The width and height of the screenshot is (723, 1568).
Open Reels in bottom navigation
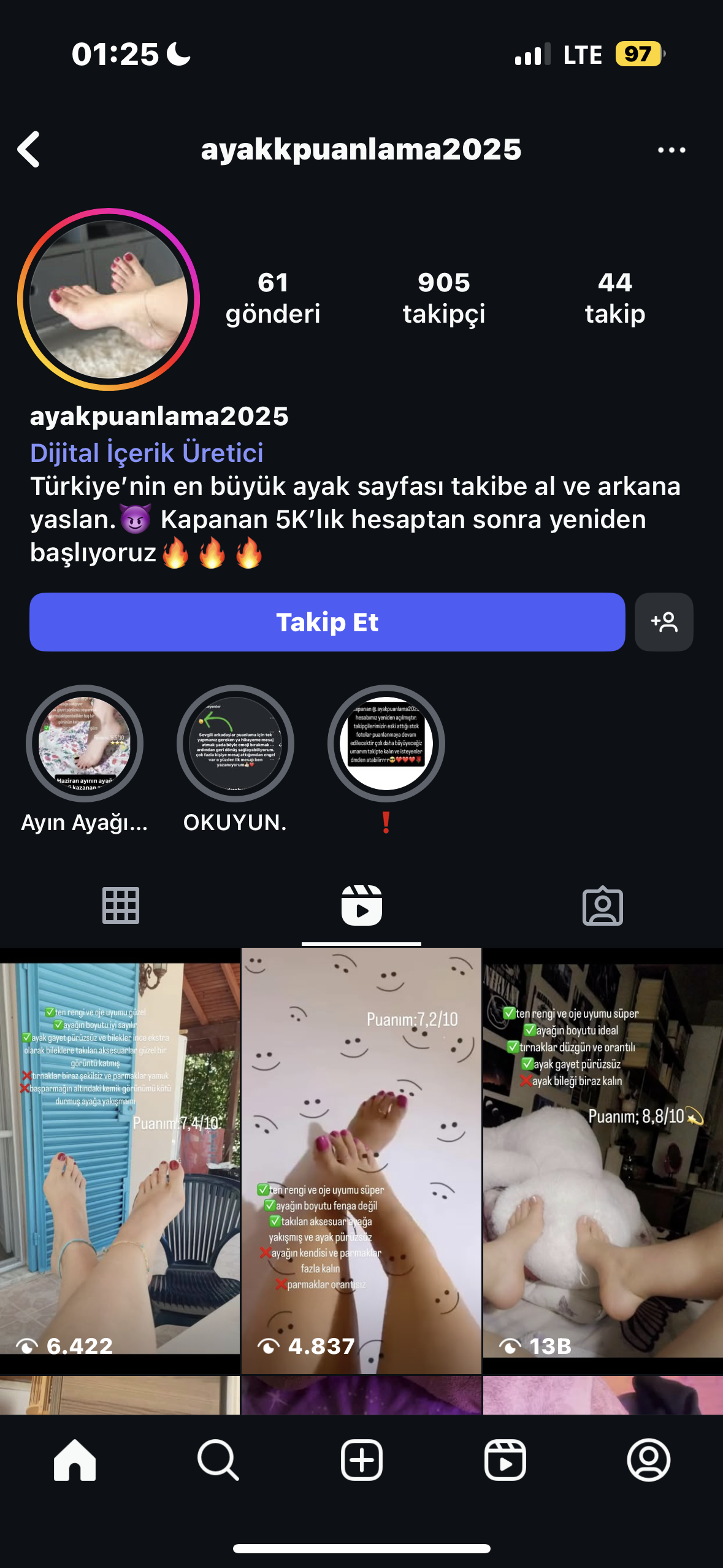click(505, 1460)
